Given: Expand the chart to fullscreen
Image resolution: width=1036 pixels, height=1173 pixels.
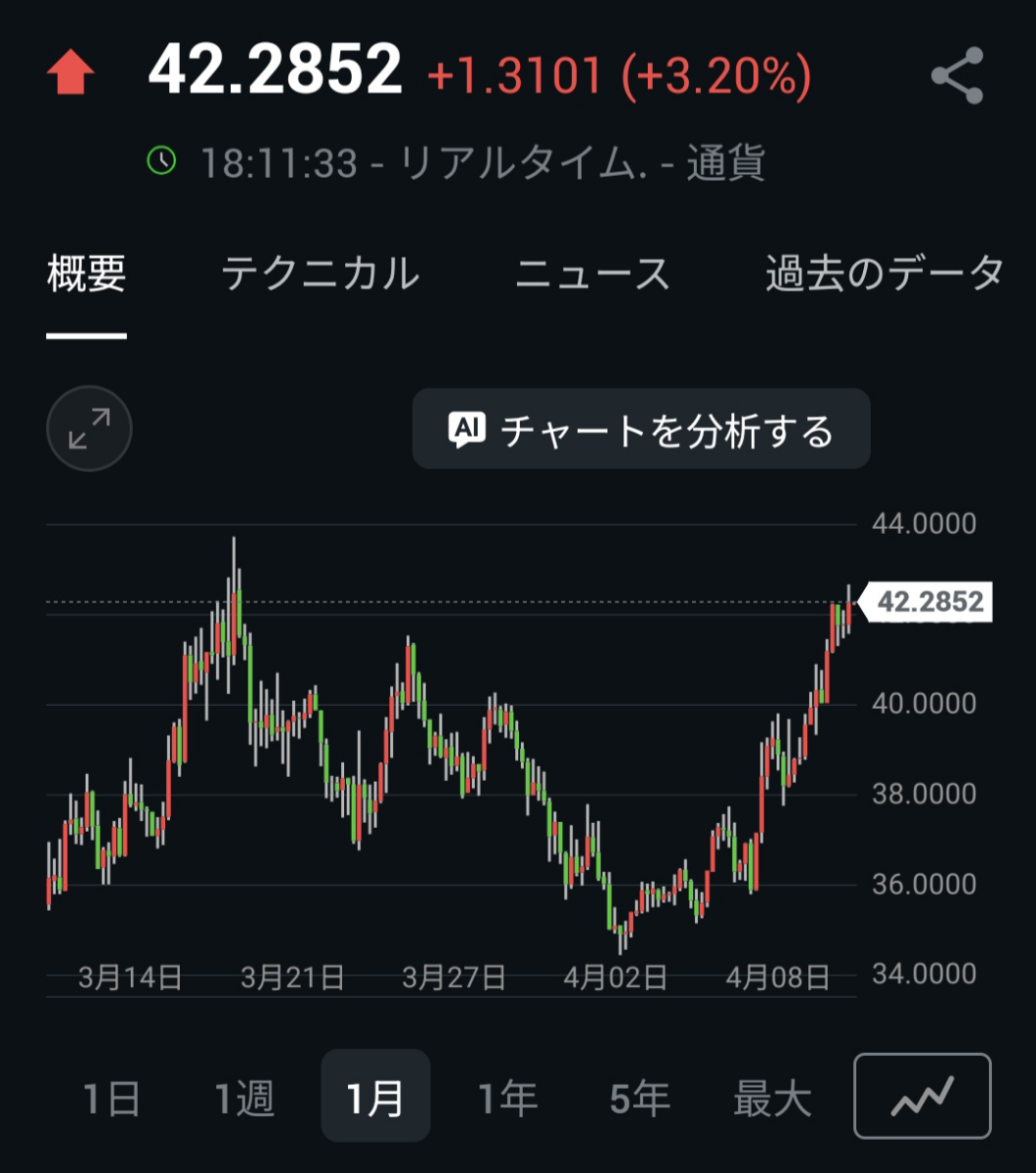Looking at the screenshot, I should 89,428.
